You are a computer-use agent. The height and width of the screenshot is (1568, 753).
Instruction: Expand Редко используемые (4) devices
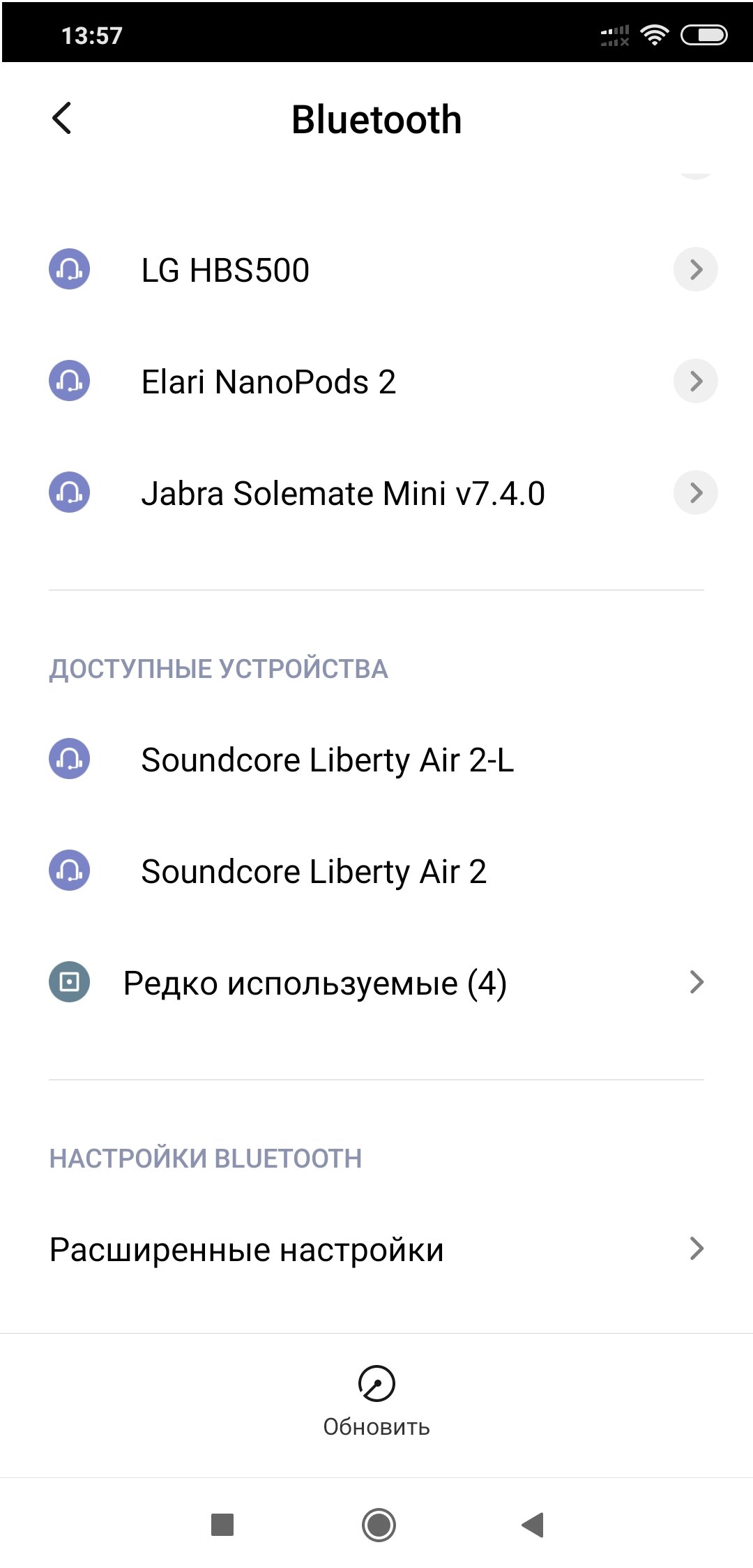click(376, 982)
